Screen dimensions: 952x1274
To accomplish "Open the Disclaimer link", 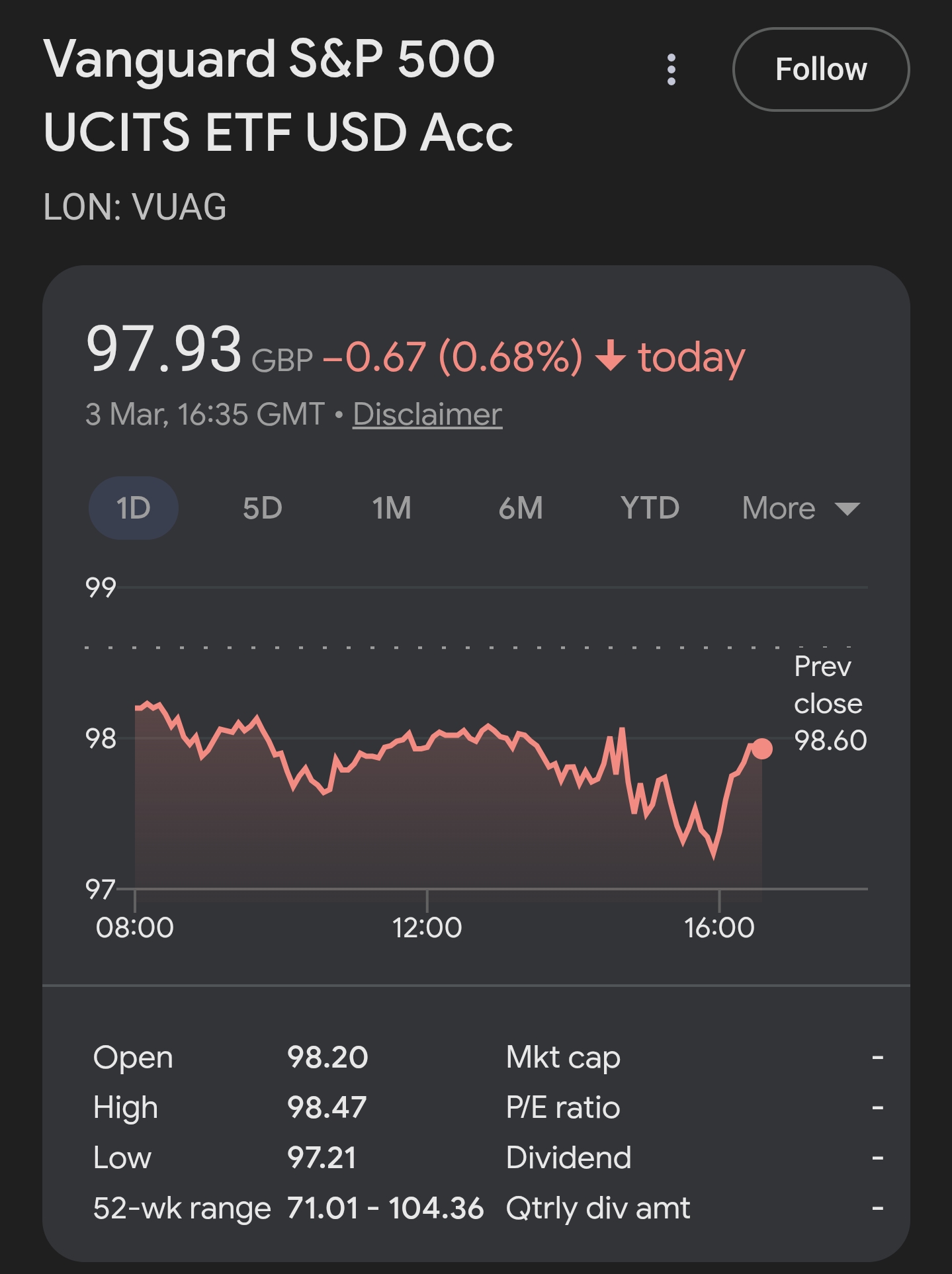I will (x=427, y=415).
